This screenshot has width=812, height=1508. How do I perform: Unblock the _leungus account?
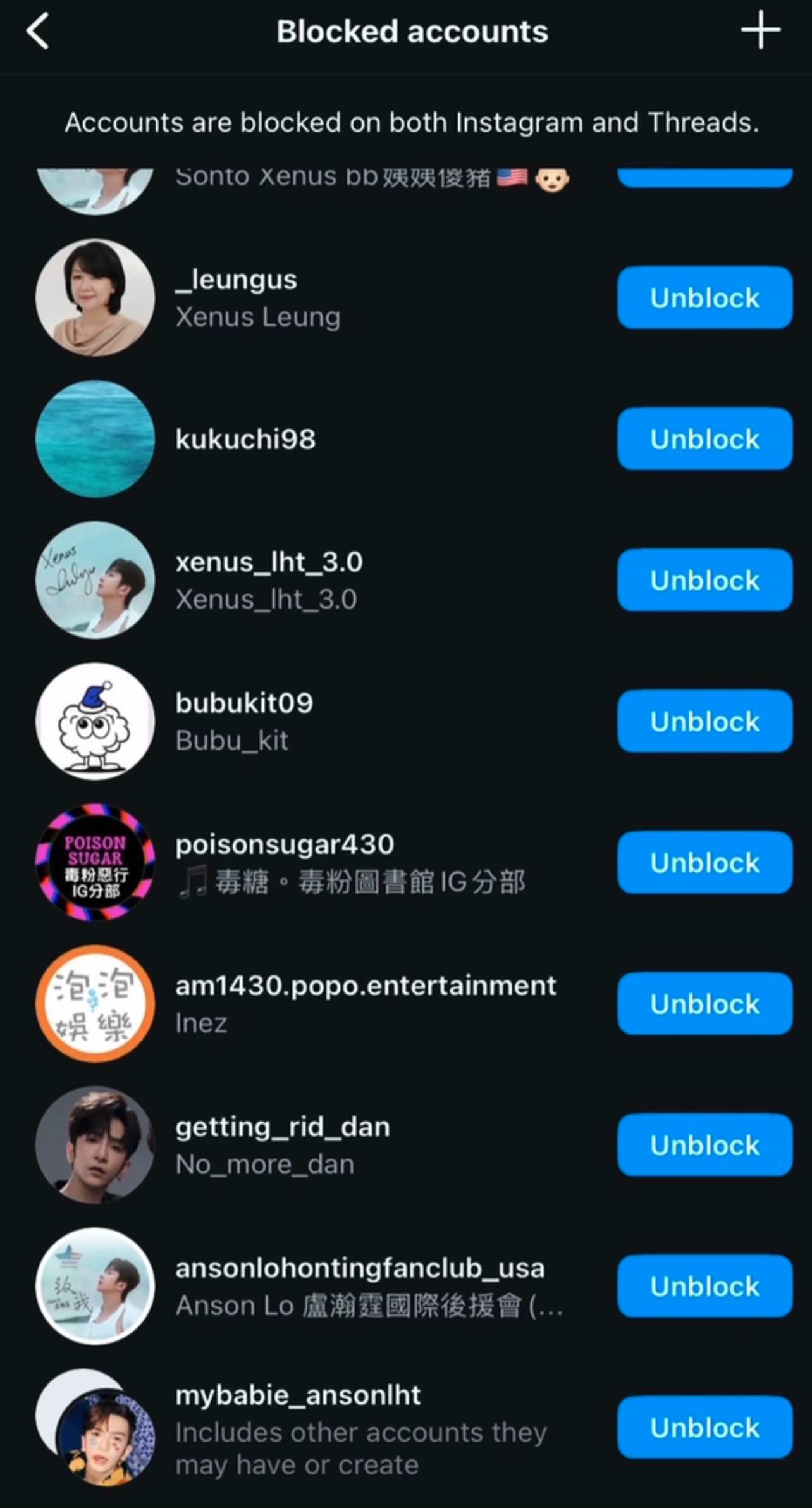point(704,298)
